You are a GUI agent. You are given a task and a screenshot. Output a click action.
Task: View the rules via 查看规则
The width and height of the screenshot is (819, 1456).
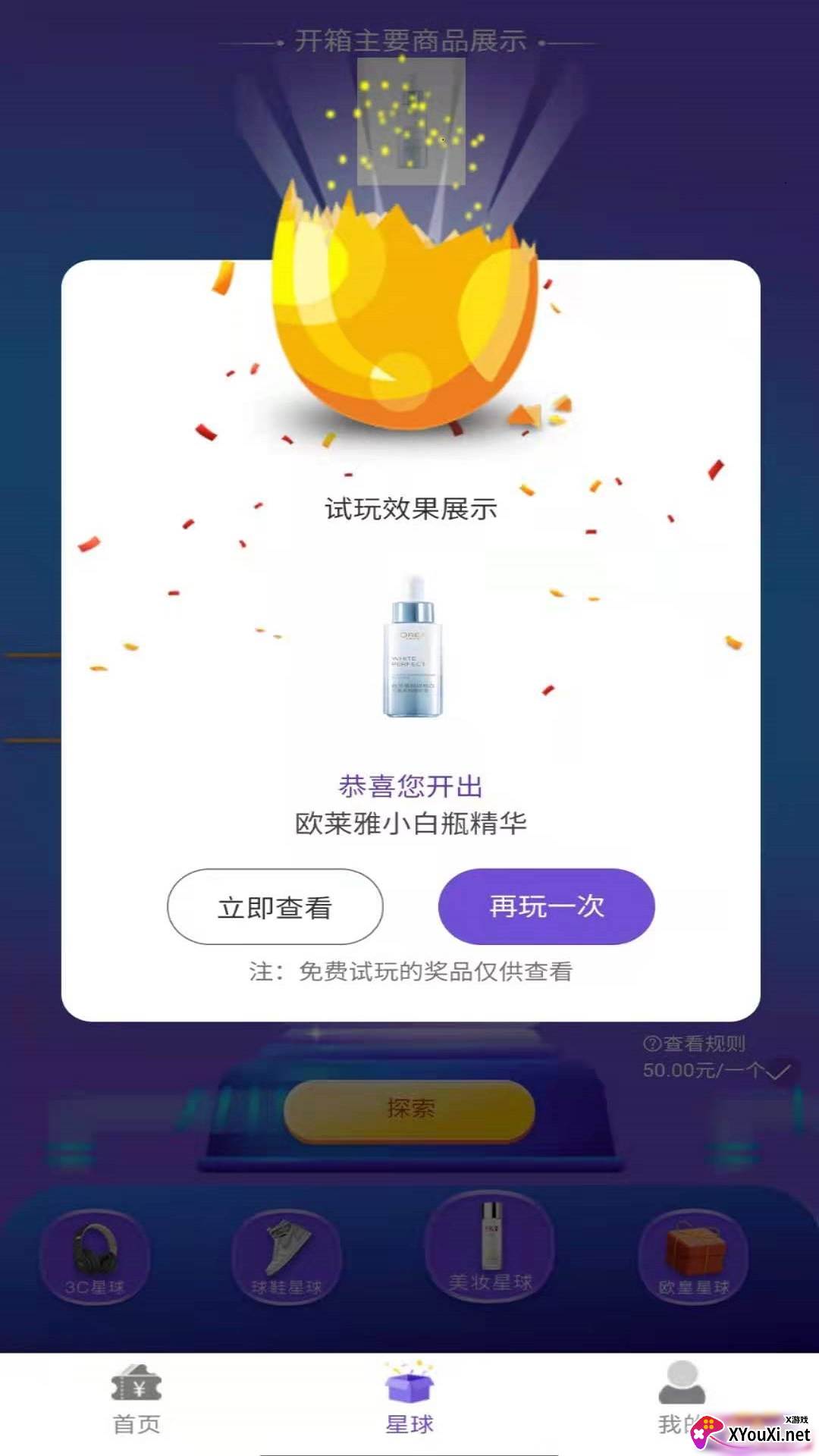(x=695, y=1044)
